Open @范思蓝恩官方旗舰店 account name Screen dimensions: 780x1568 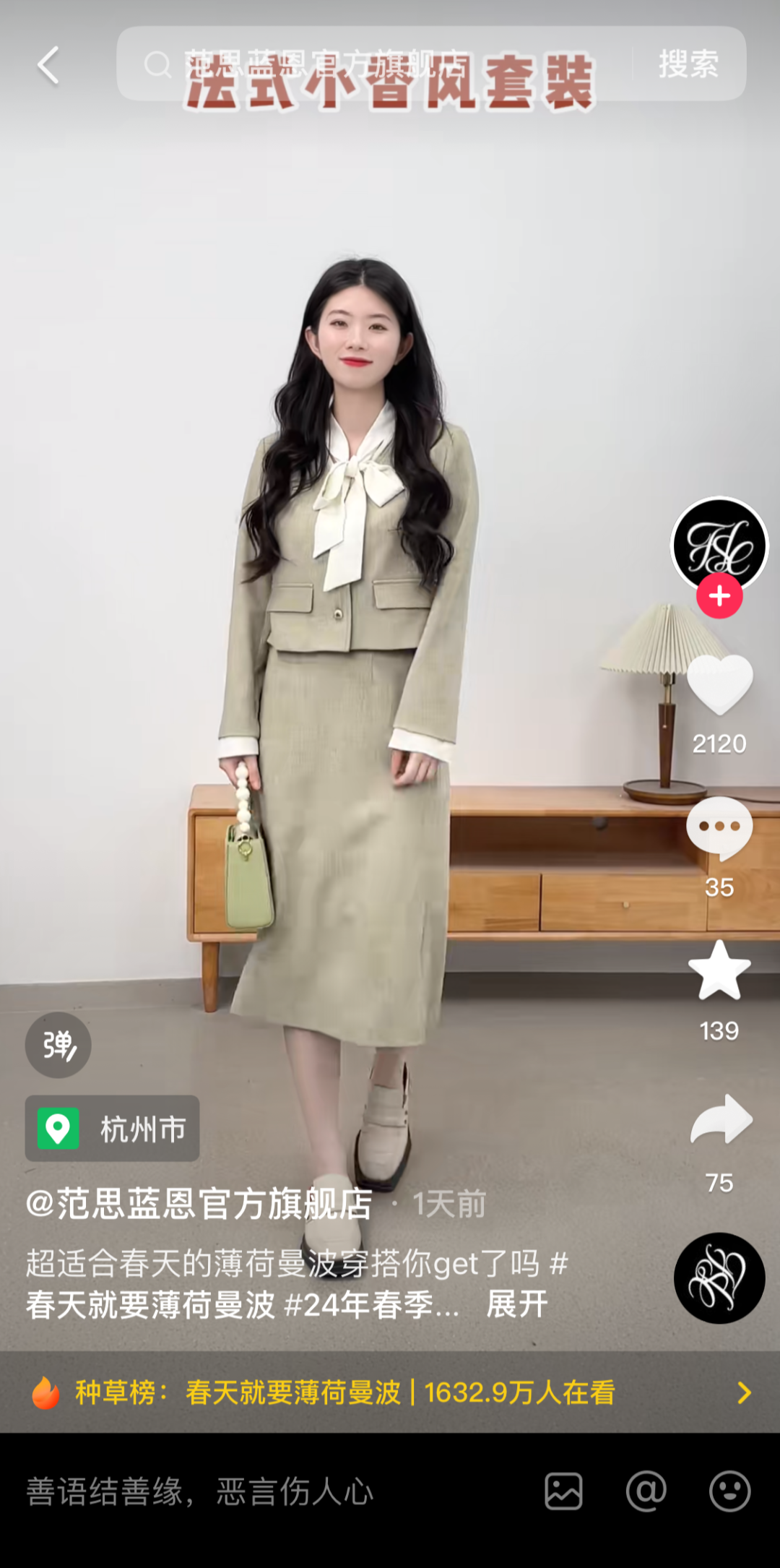tap(199, 1204)
